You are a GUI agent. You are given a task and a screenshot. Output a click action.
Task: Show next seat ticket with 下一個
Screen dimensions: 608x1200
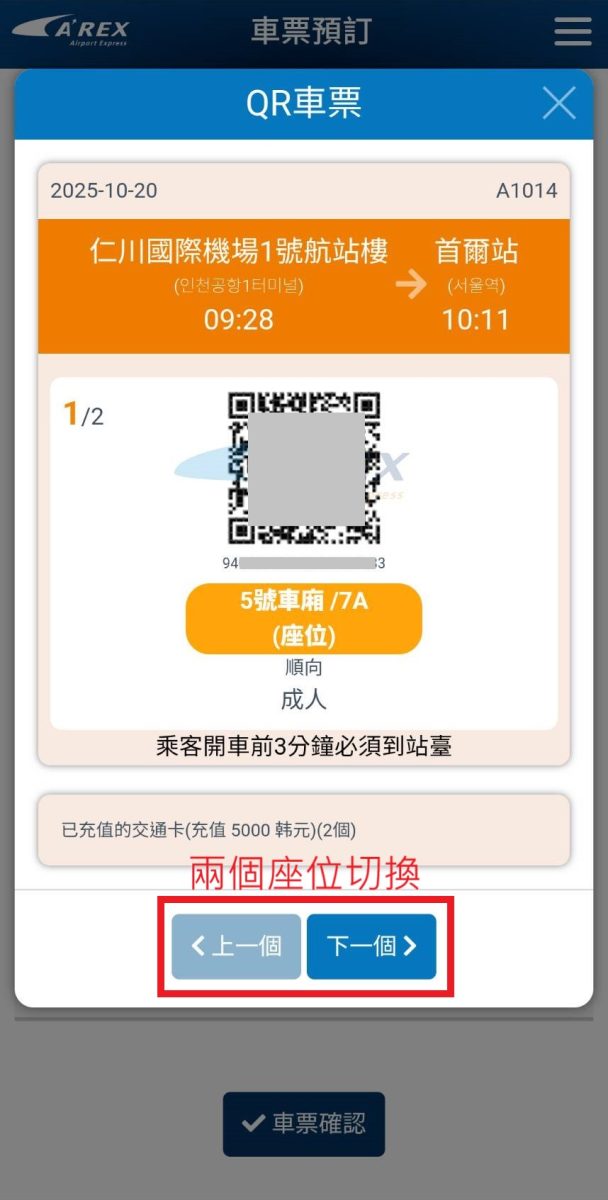(371, 946)
